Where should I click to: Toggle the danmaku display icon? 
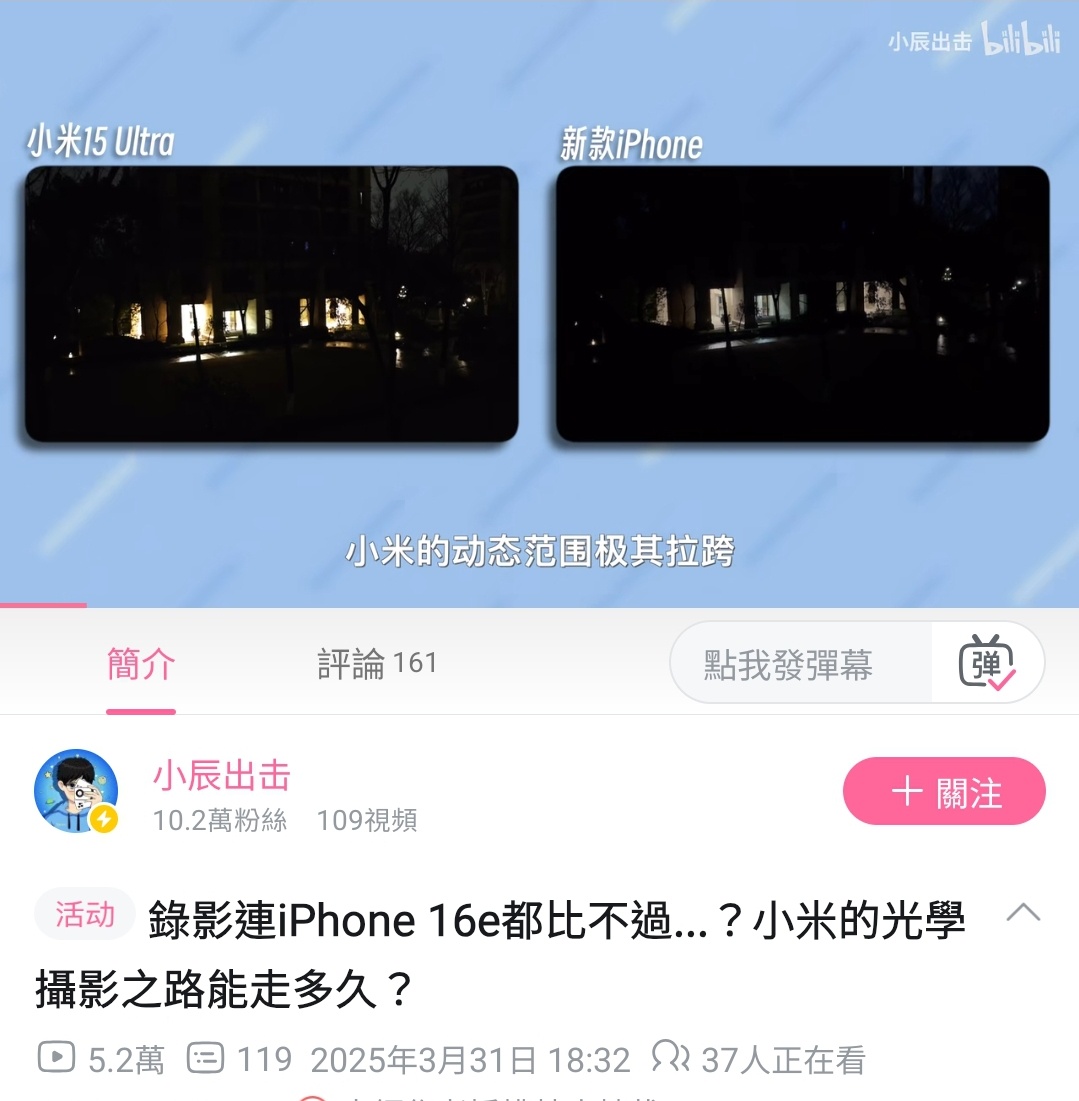[x=986, y=664]
